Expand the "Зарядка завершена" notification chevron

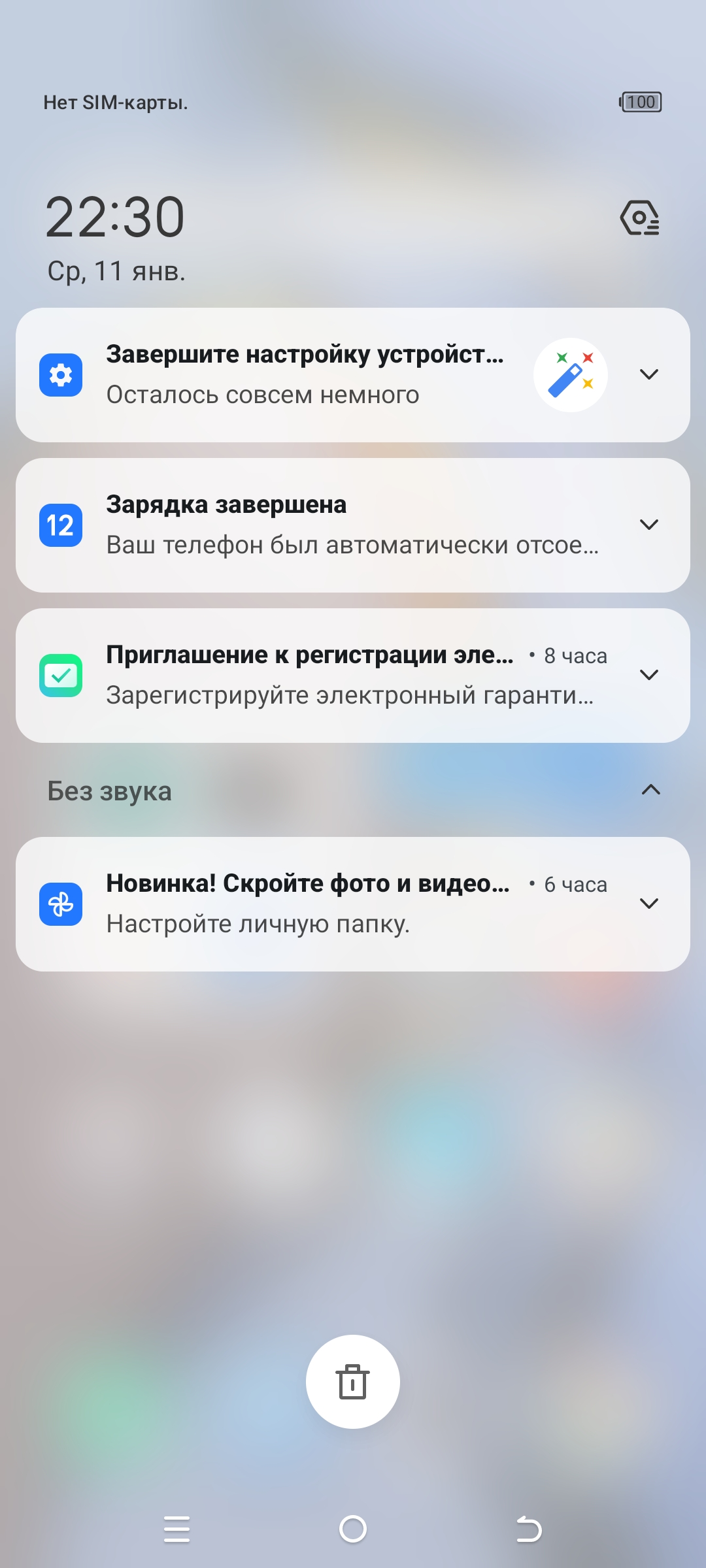pos(648,525)
